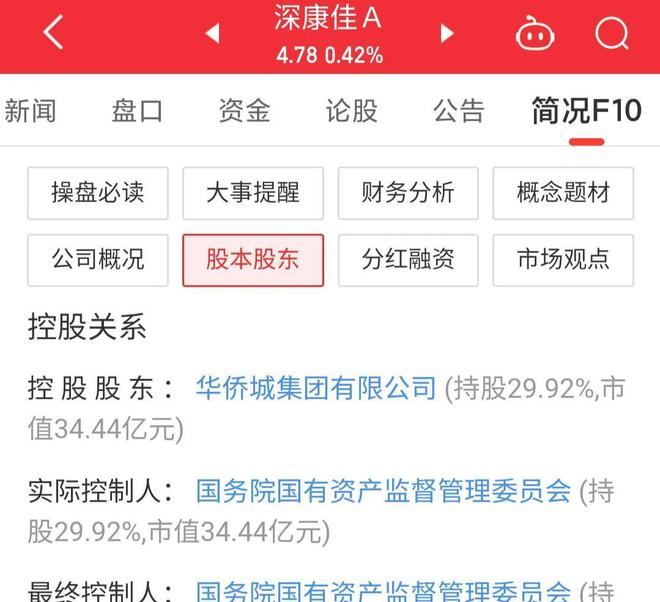
Task: Open stock search
Action: 611,34
